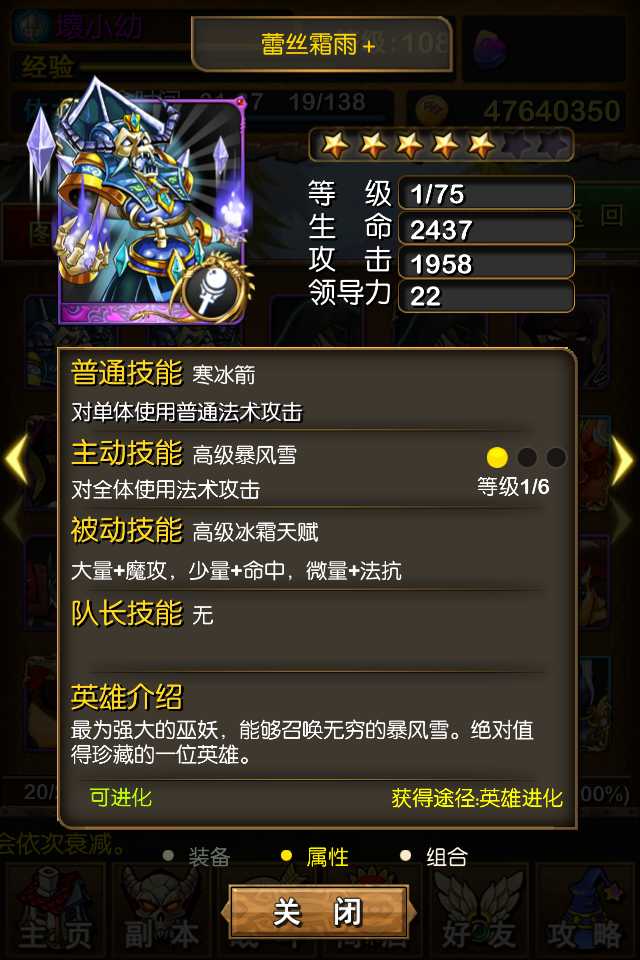Switch to the 属性 tab

(x=316, y=857)
